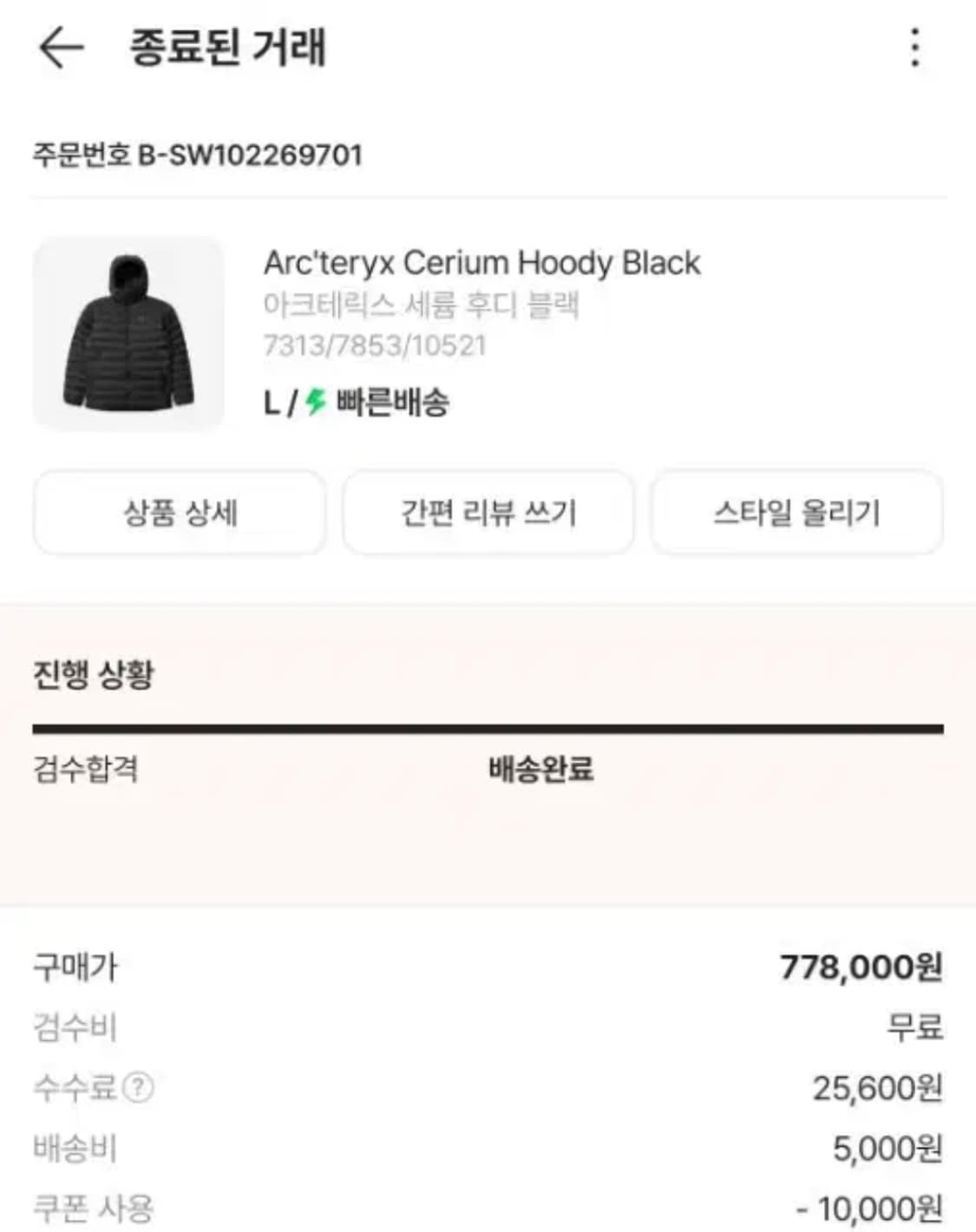Open the three-dot overflow menu
Screen dimensions: 976x1232
tap(915, 49)
